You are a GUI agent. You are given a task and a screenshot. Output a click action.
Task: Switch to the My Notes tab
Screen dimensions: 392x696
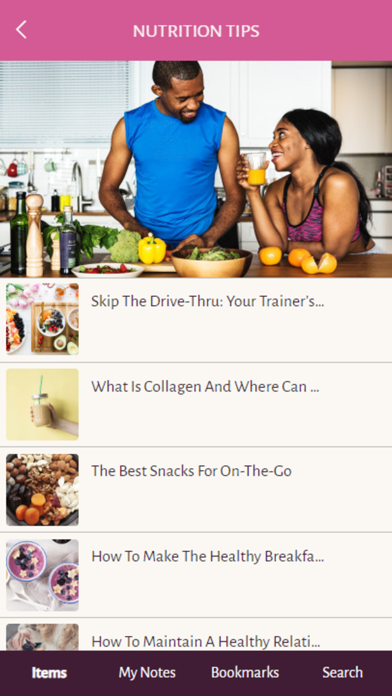(147, 673)
